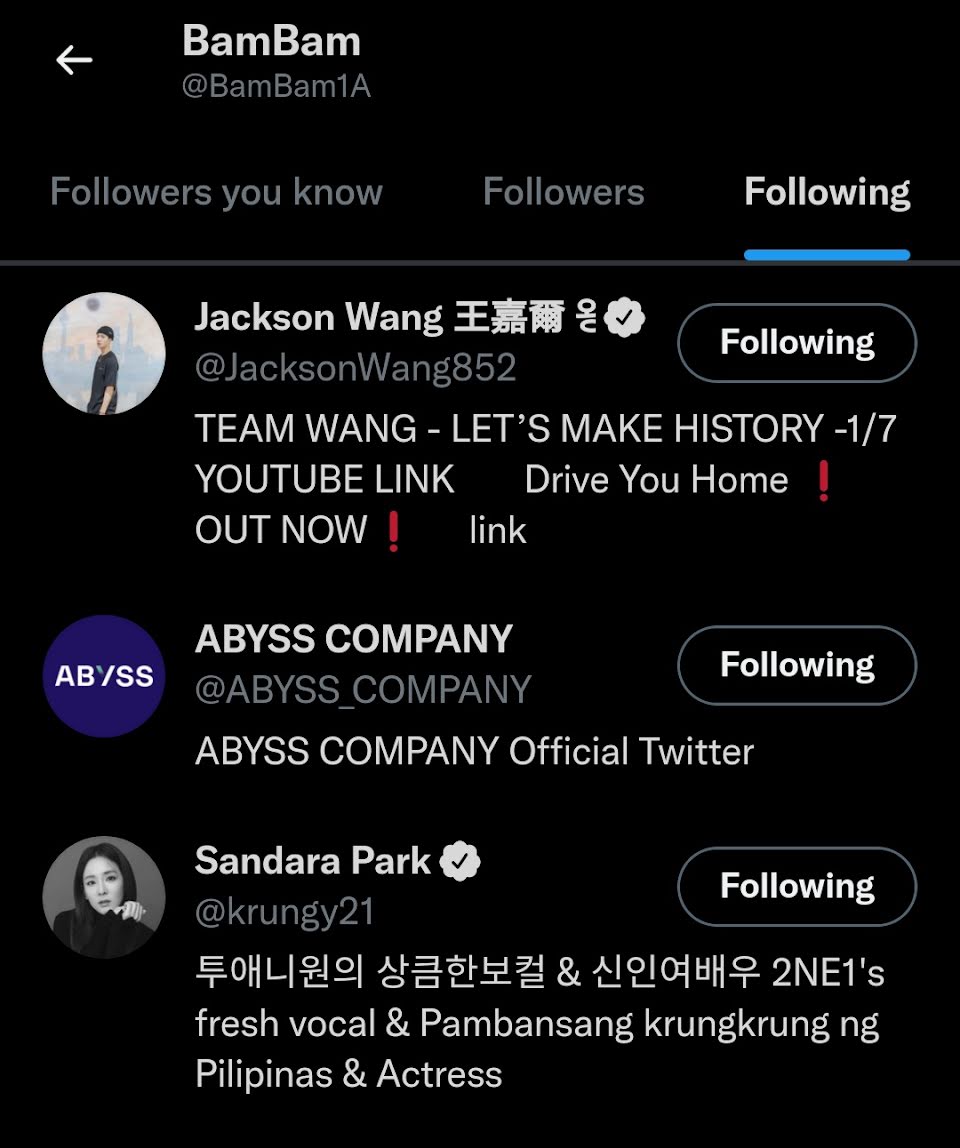The height and width of the screenshot is (1148, 960).
Task: Open Jackson Wang's profile picture
Action: 104,354
